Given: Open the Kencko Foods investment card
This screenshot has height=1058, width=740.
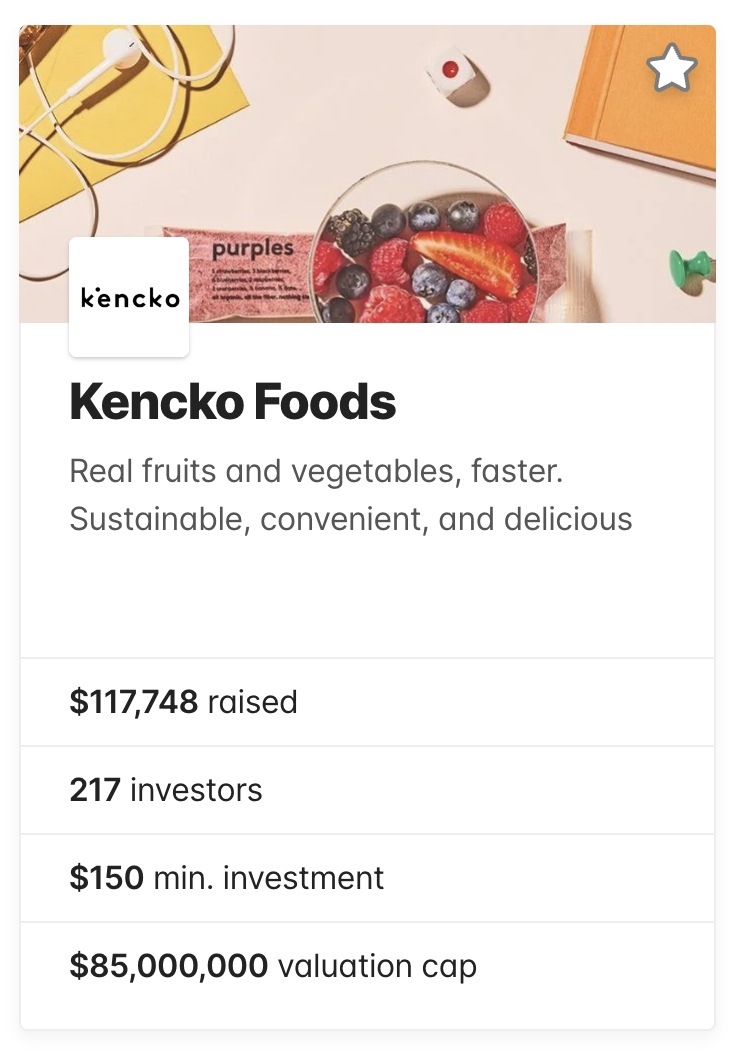Looking at the screenshot, I should click(x=233, y=402).
